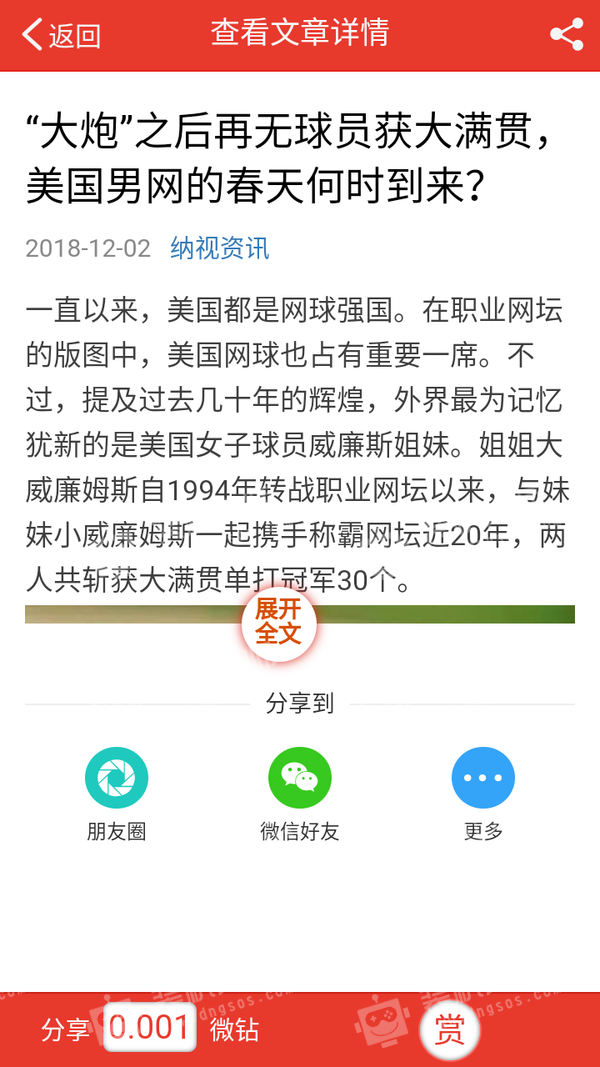Viewport: 600px width, 1067px height.
Task: Open the 纳视资讯 source link
Action: [220, 248]
